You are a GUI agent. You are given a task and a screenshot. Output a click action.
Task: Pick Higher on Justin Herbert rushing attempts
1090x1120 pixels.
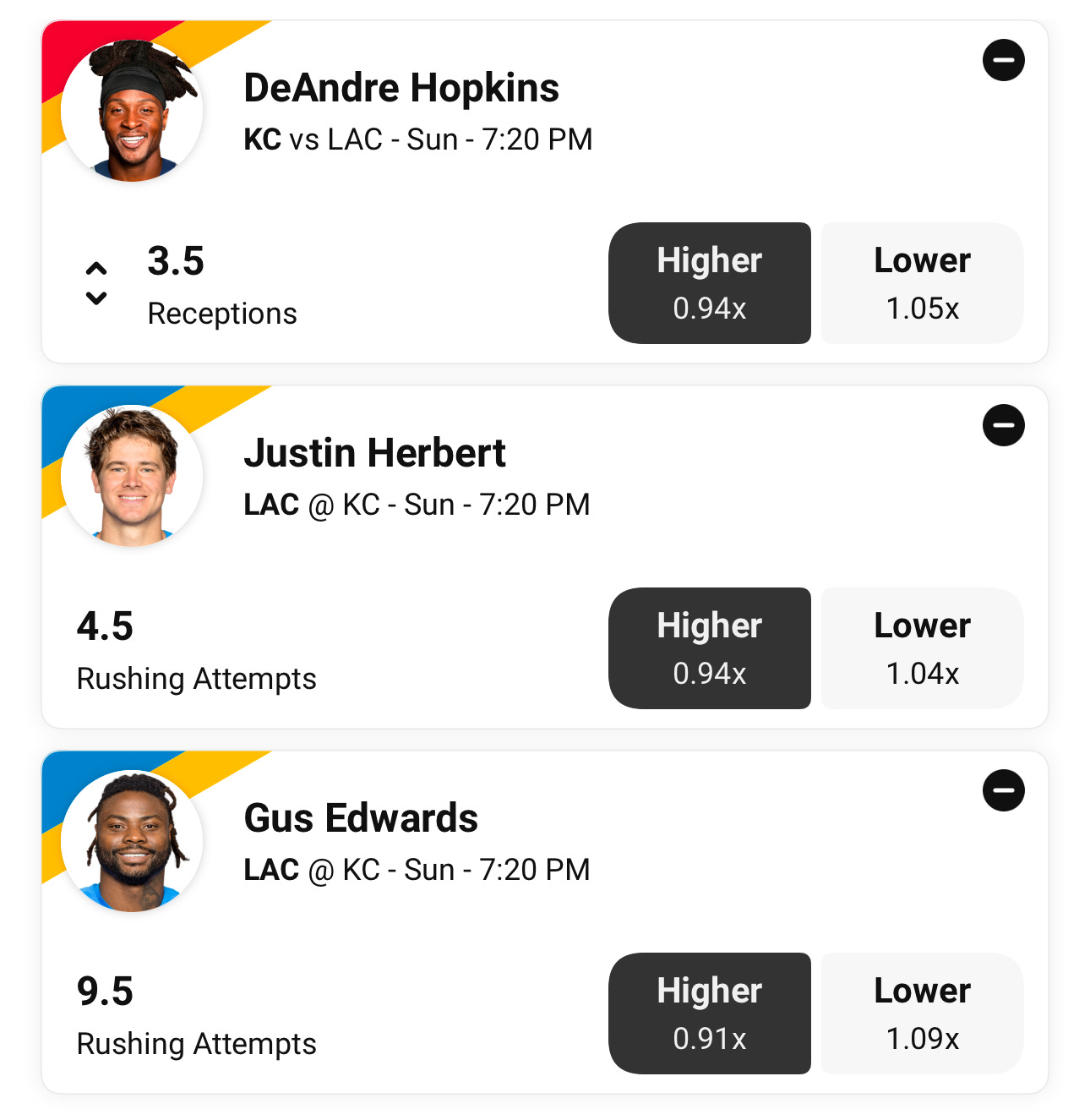pos(709,648)
